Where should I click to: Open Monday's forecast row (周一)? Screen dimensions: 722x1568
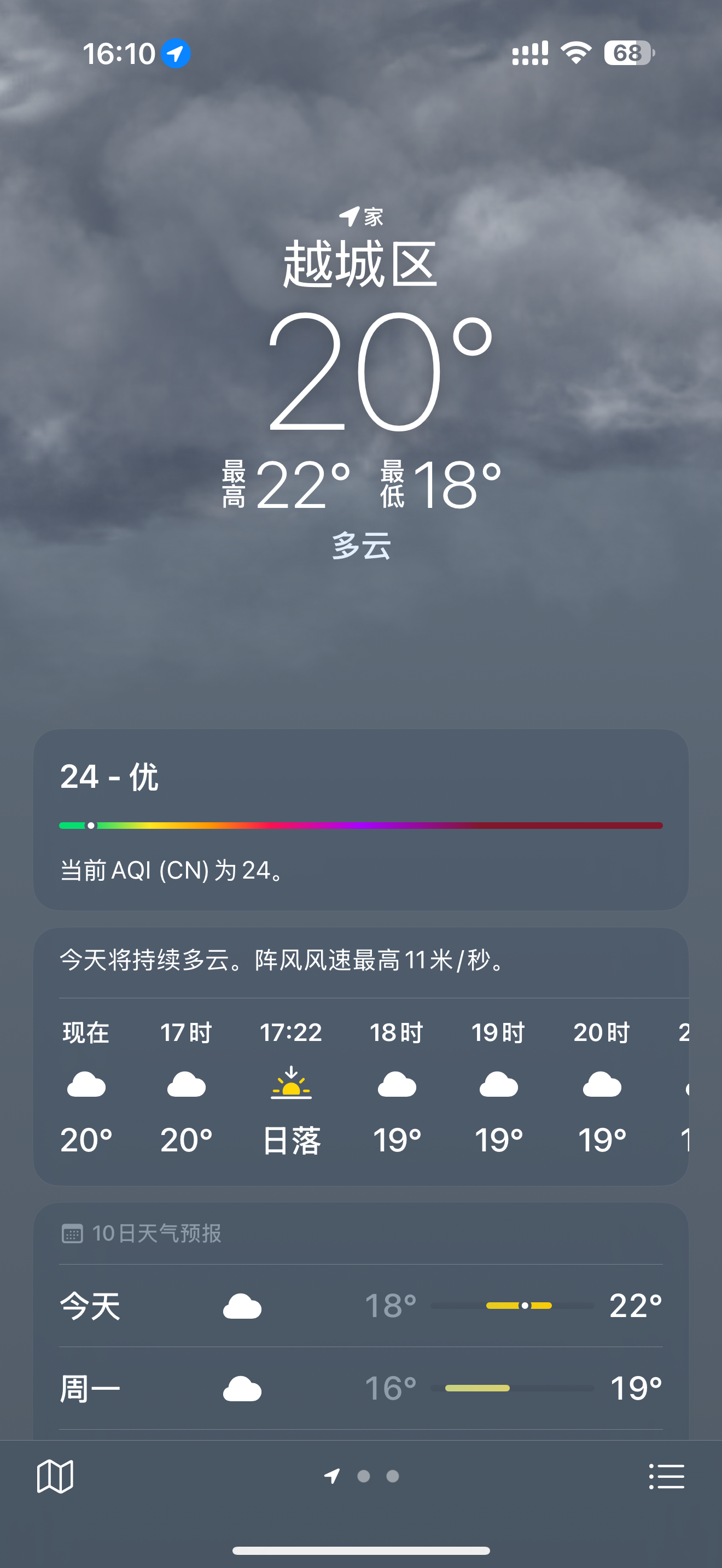coord(360,1388)
